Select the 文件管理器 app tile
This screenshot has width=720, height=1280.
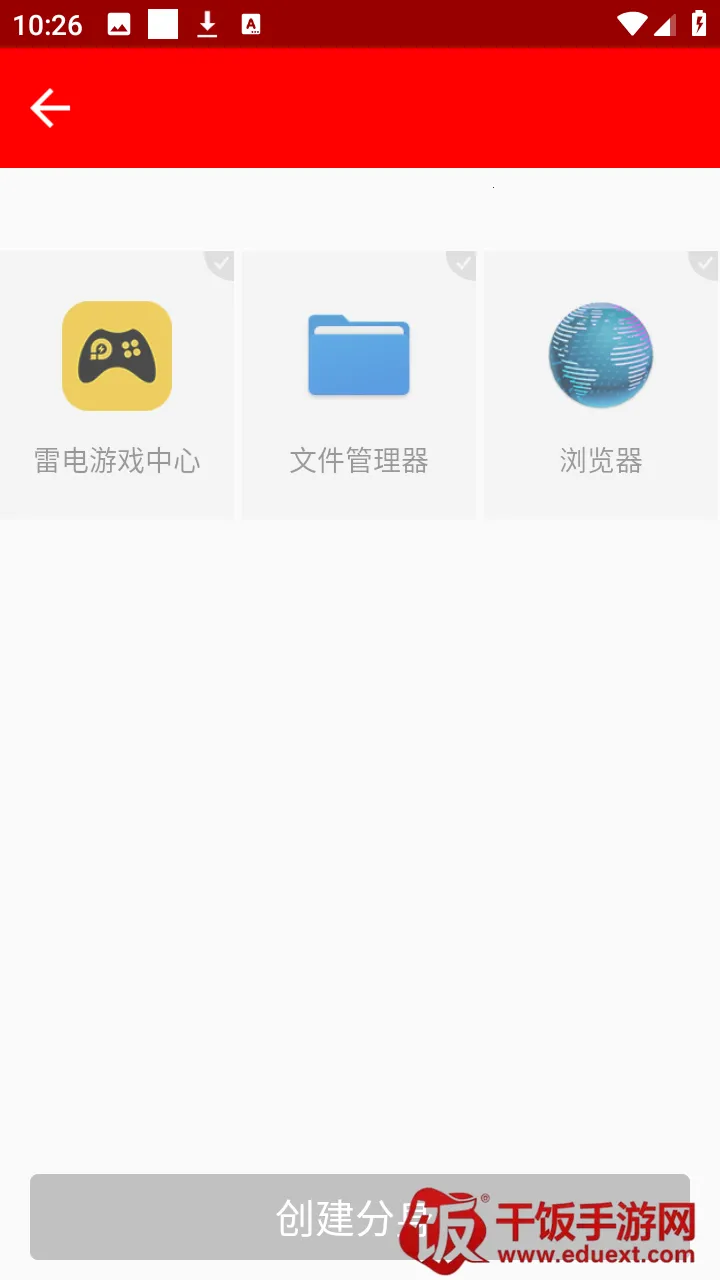click(359, 385)
